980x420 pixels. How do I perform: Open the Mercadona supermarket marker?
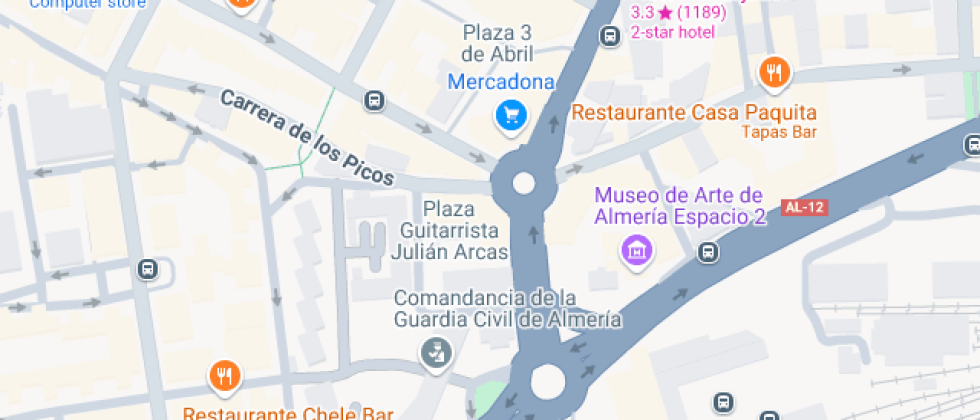click(512, 116)
